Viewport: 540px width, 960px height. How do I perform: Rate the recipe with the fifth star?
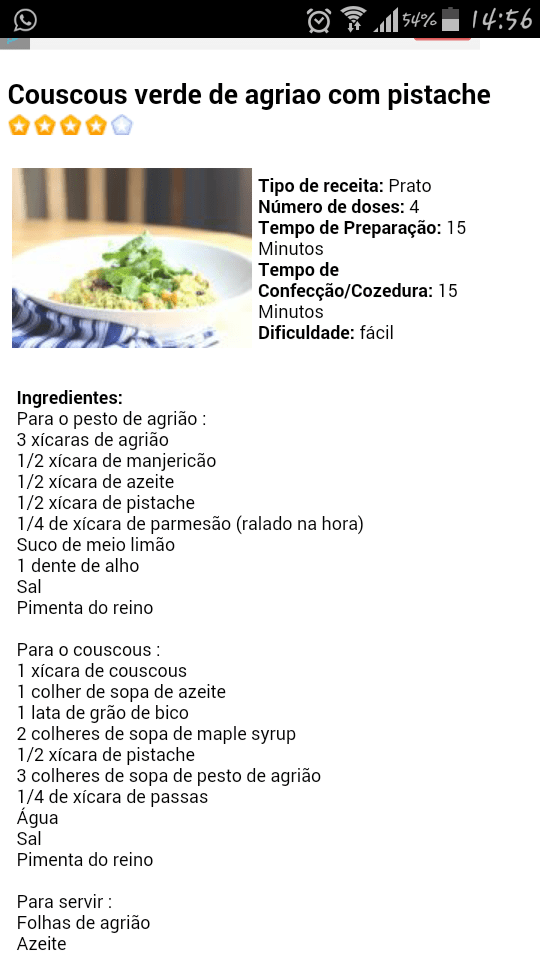[122, 126]
